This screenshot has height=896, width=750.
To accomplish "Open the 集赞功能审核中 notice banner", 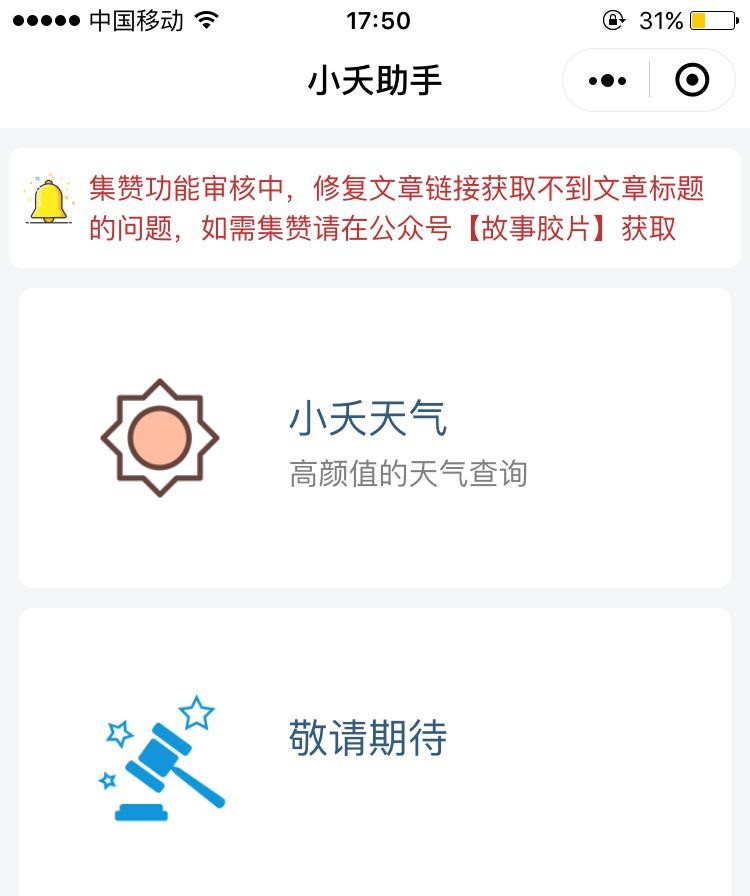I will coord(375,208).
